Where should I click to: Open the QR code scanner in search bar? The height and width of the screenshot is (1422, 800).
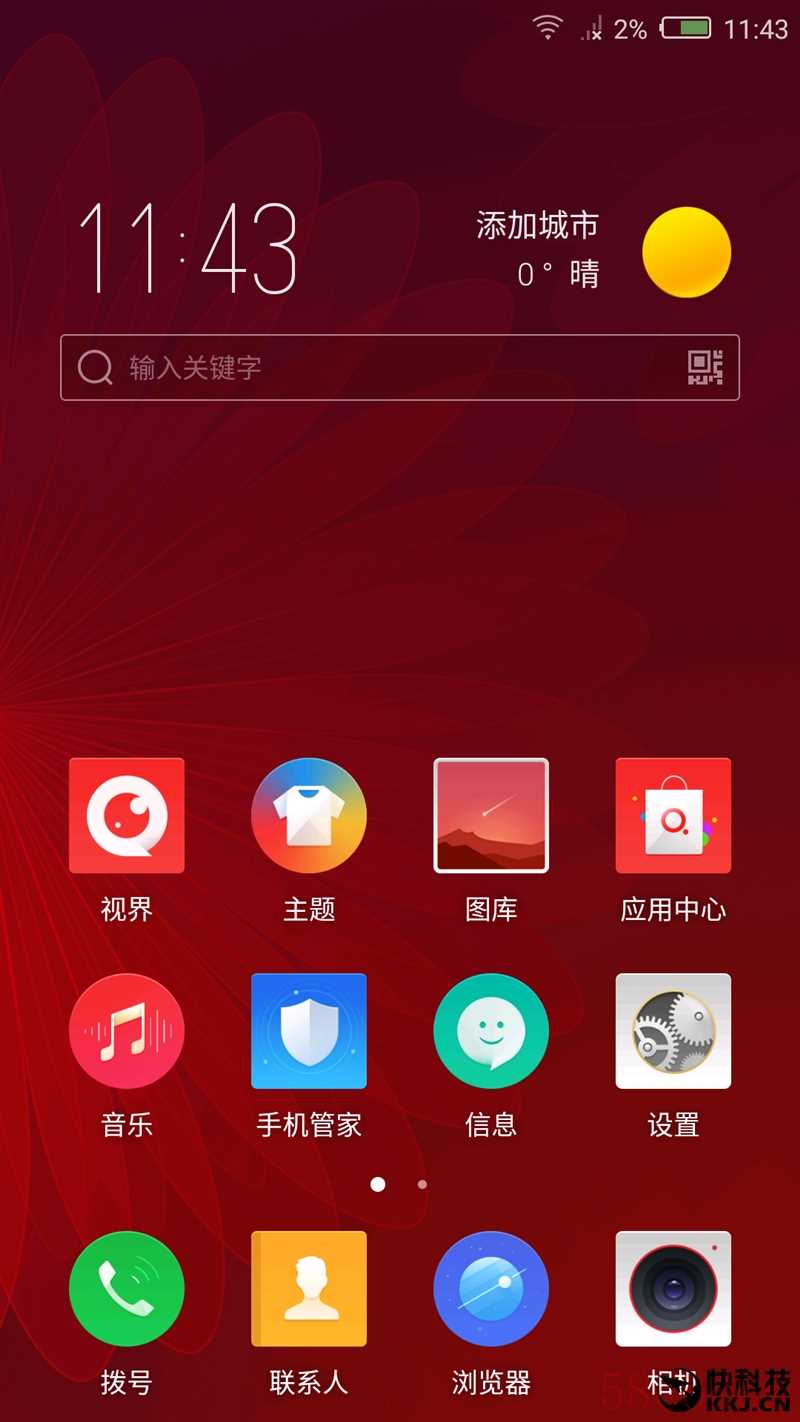705,368
